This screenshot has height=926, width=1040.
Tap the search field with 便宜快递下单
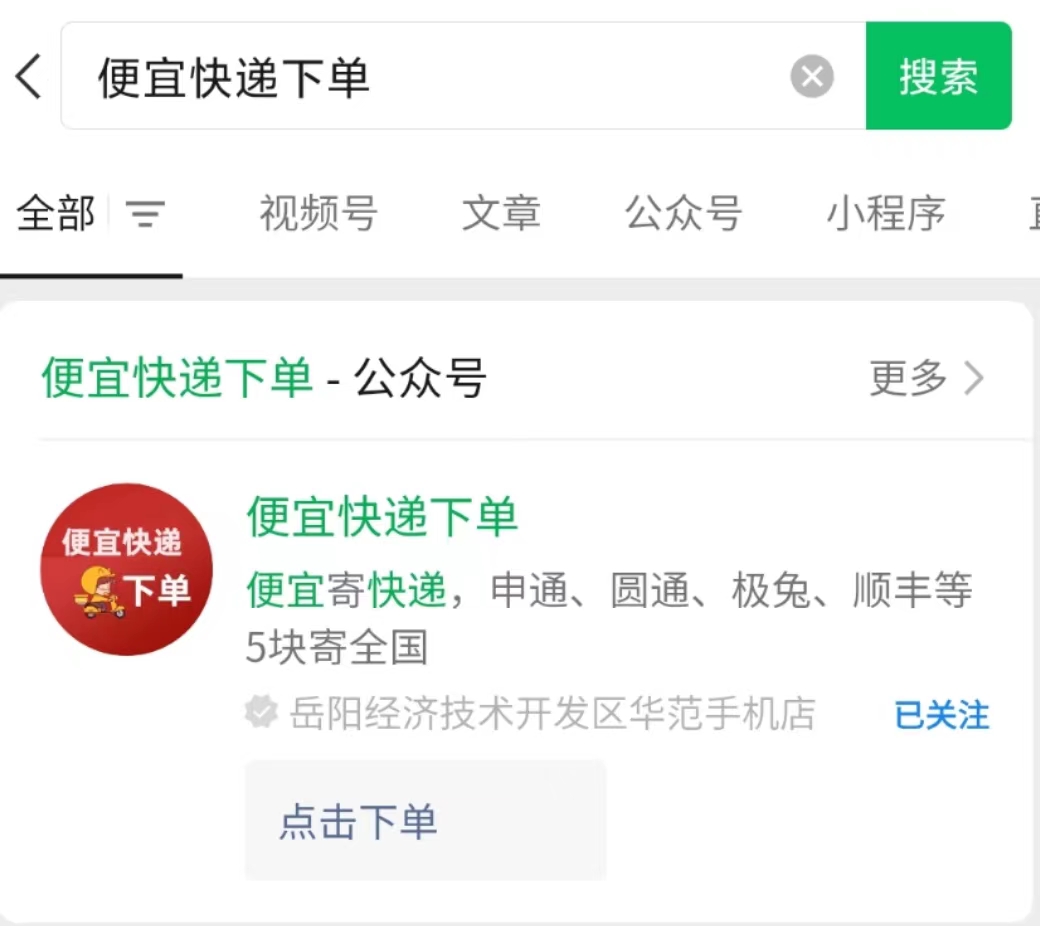[420, 77]
